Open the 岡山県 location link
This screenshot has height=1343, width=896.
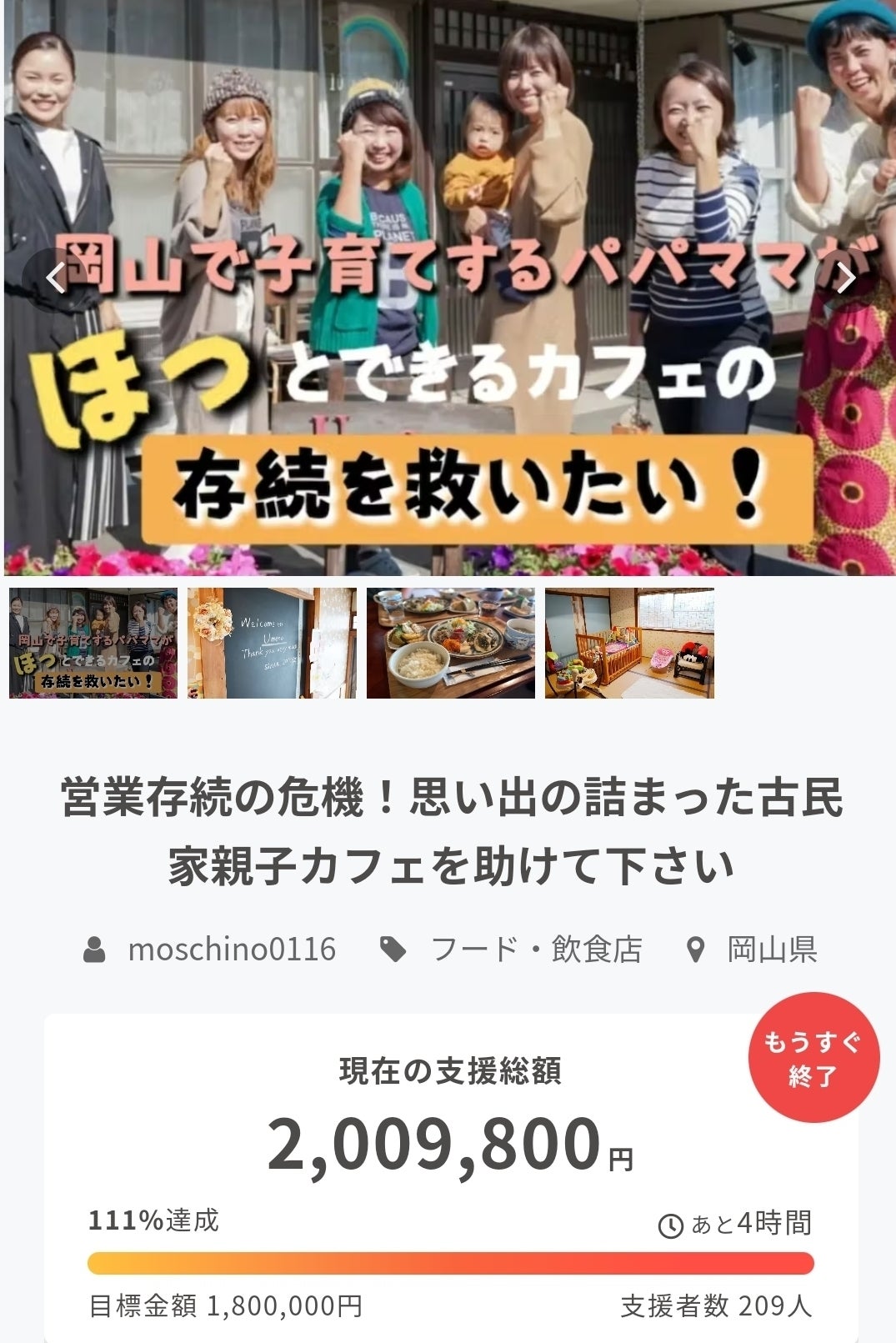click(x=772, y=950)
